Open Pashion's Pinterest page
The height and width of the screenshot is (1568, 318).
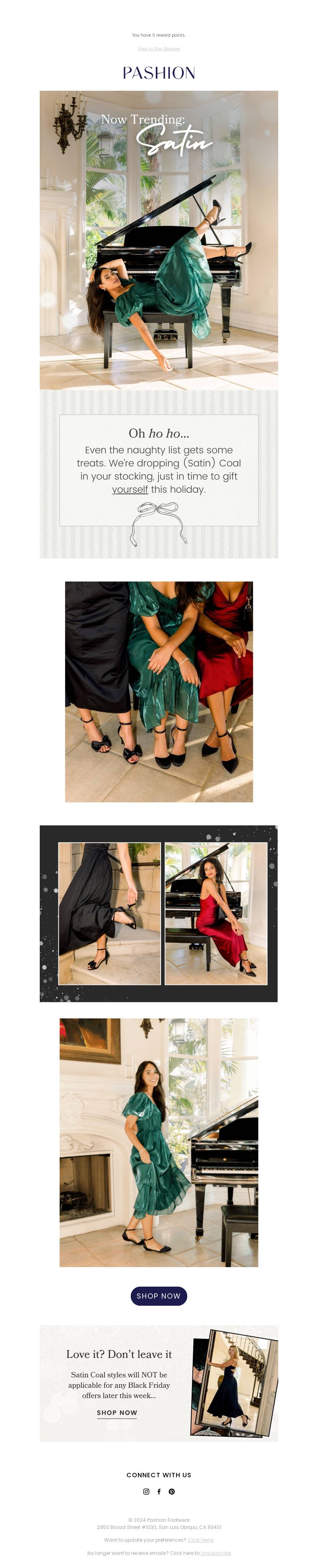[x=171, y=1491]
